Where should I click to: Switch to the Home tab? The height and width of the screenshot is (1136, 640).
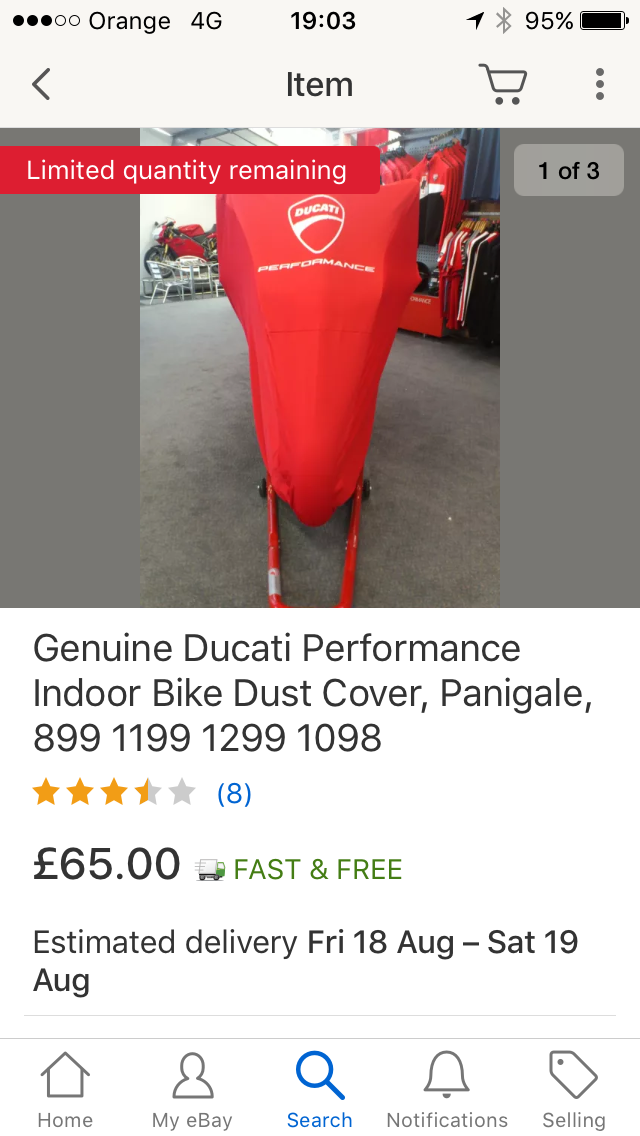click(65, 1090)
